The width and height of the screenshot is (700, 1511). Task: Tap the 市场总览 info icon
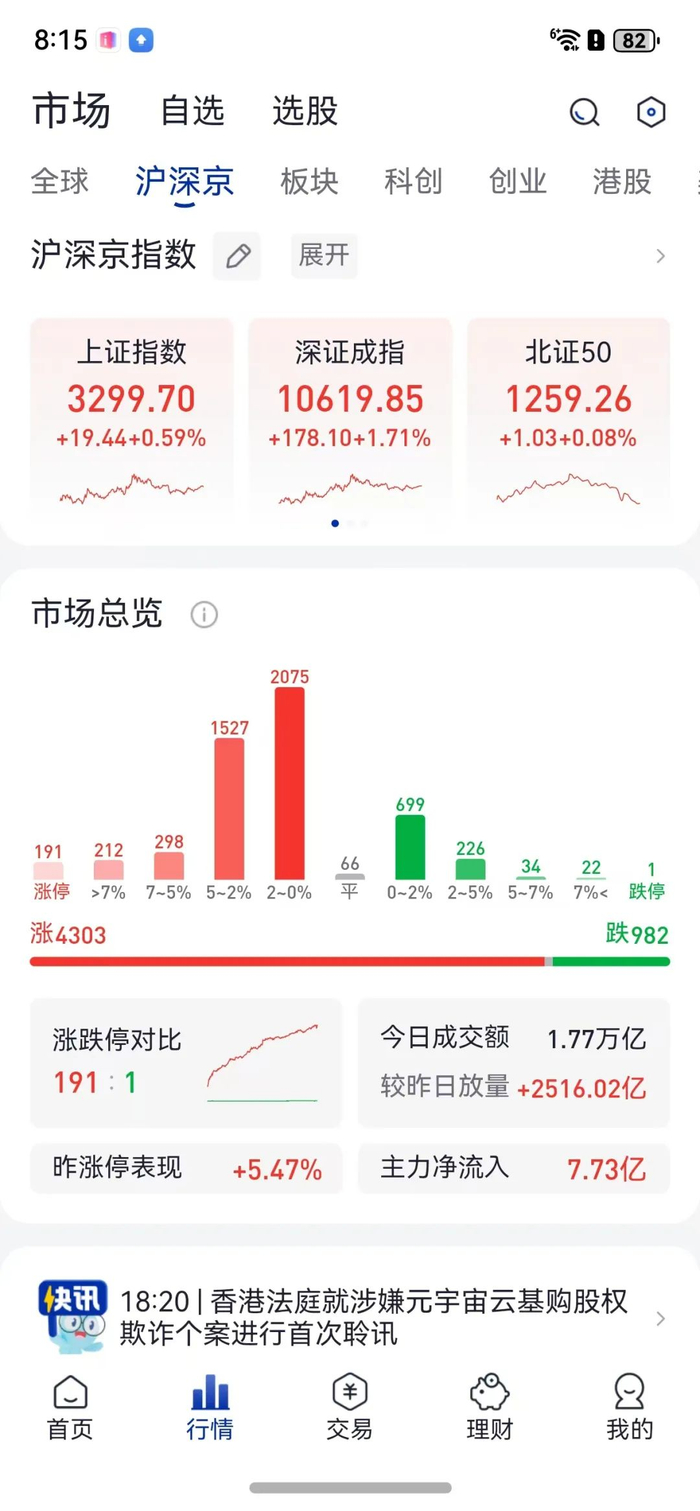click(x=204, y=614)
